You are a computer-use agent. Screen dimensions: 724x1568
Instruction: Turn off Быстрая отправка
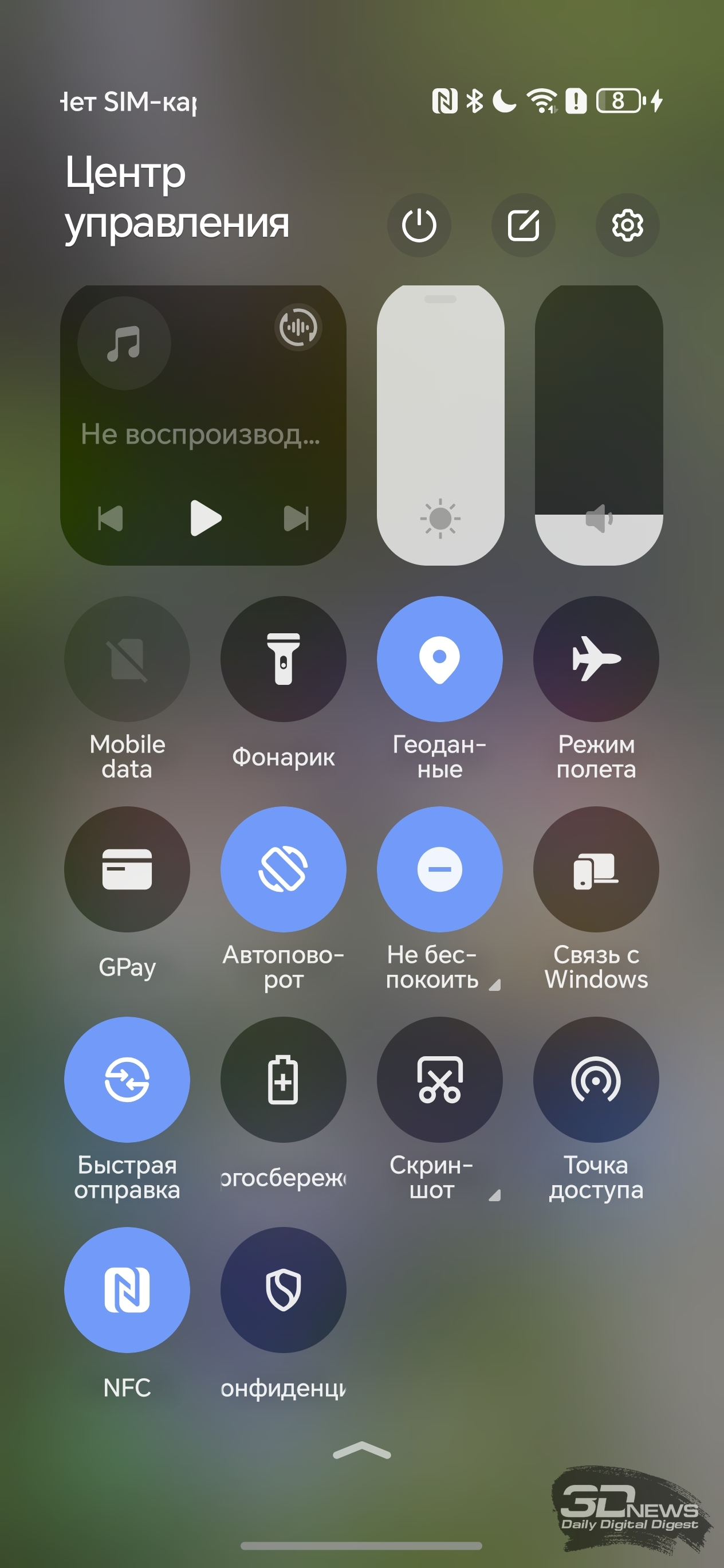127,1080
